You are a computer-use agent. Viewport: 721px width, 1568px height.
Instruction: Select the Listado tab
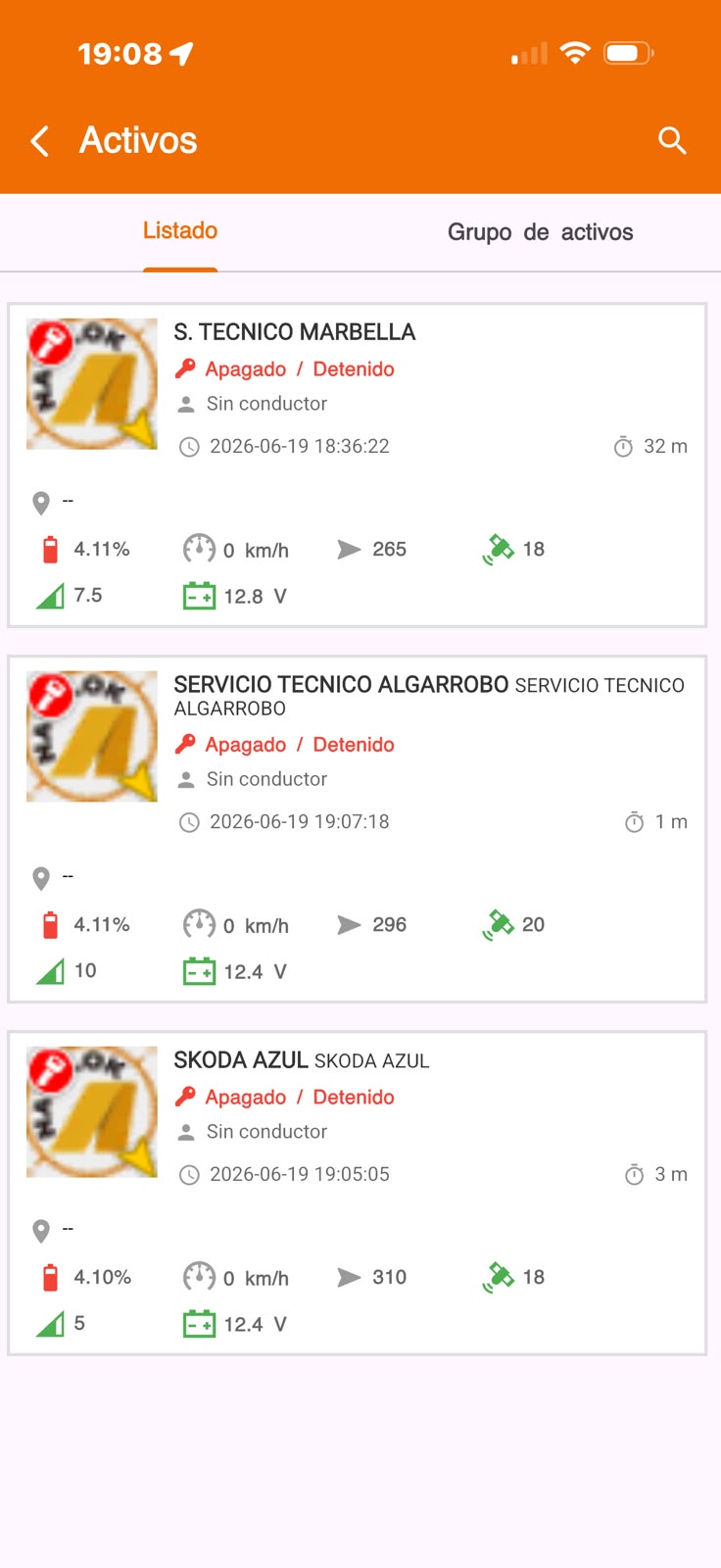click(x=180, y=231)
